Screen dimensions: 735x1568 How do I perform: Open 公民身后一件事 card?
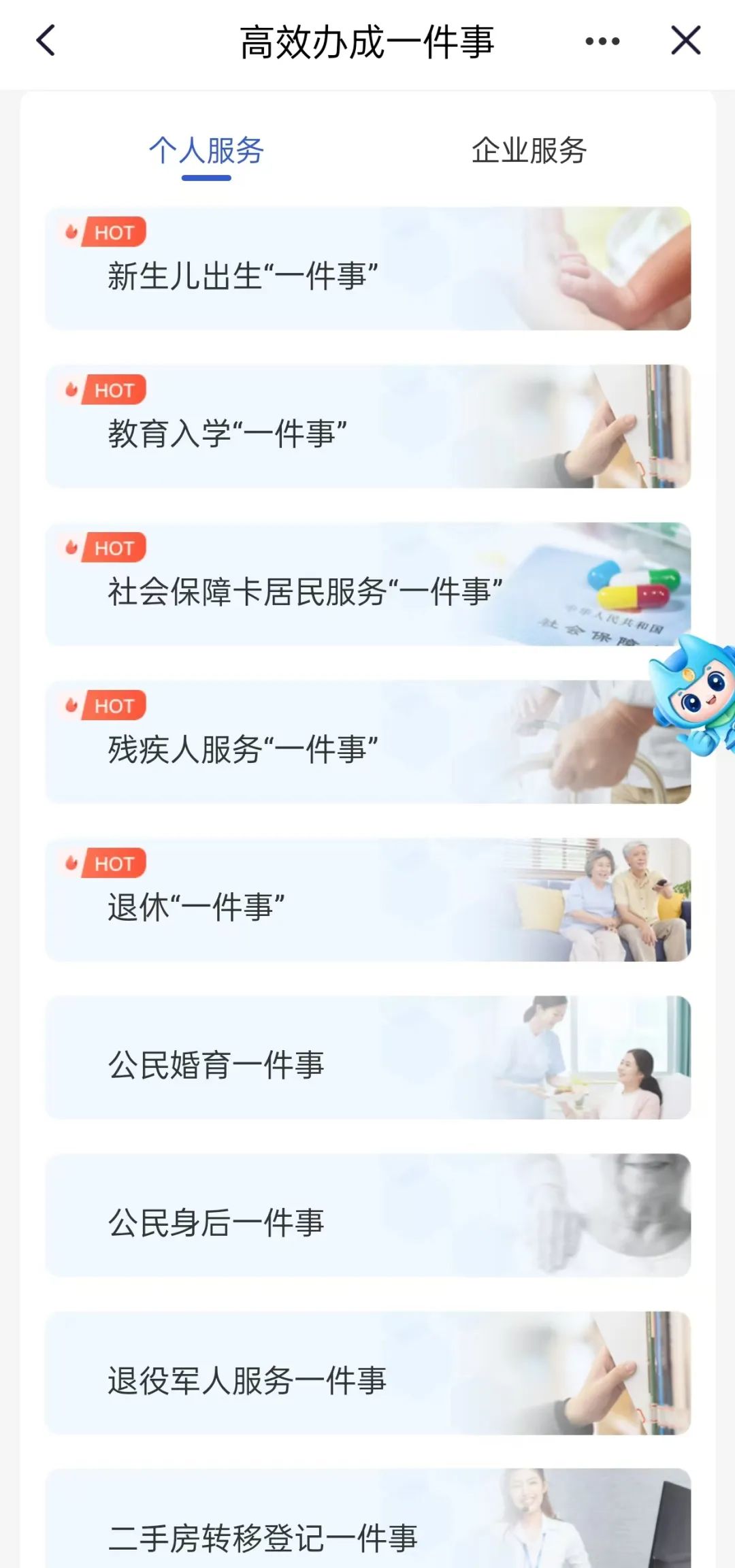[367, 1215]
